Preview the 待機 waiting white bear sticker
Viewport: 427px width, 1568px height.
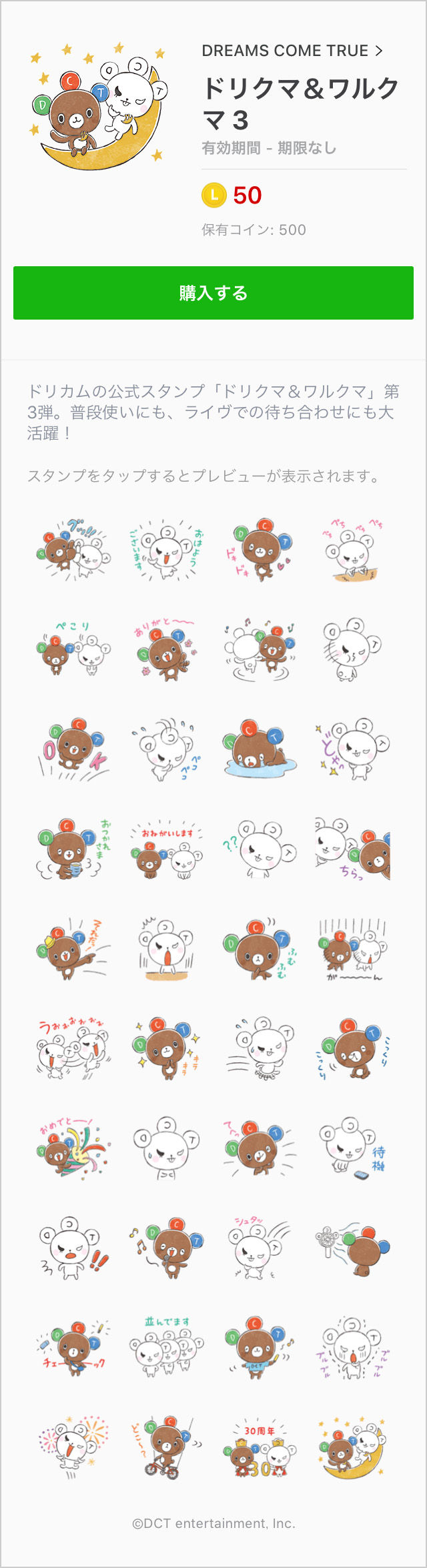[354, 1150]
